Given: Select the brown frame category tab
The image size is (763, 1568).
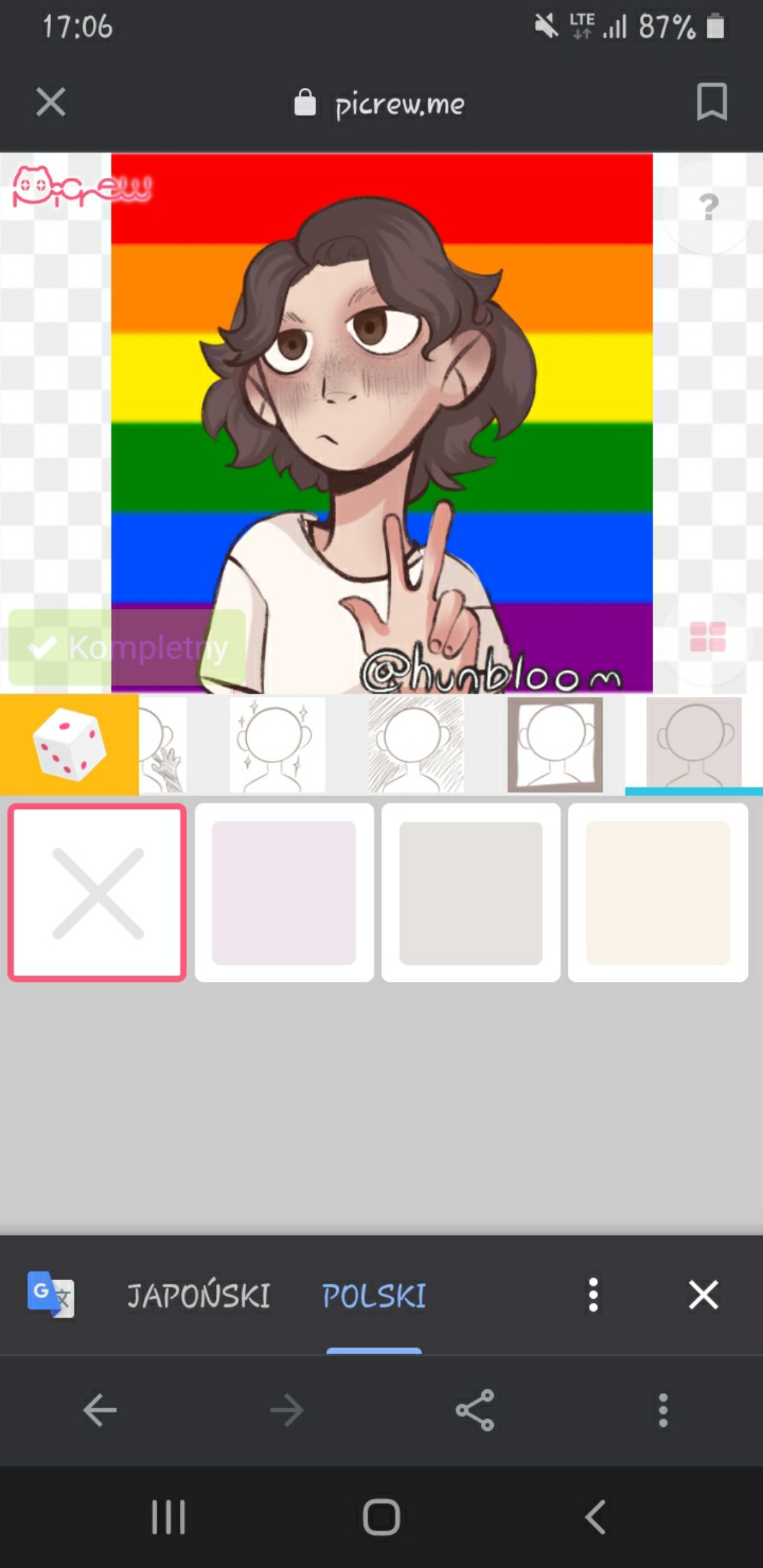Looking at the screenshot, I should point(555,745).
